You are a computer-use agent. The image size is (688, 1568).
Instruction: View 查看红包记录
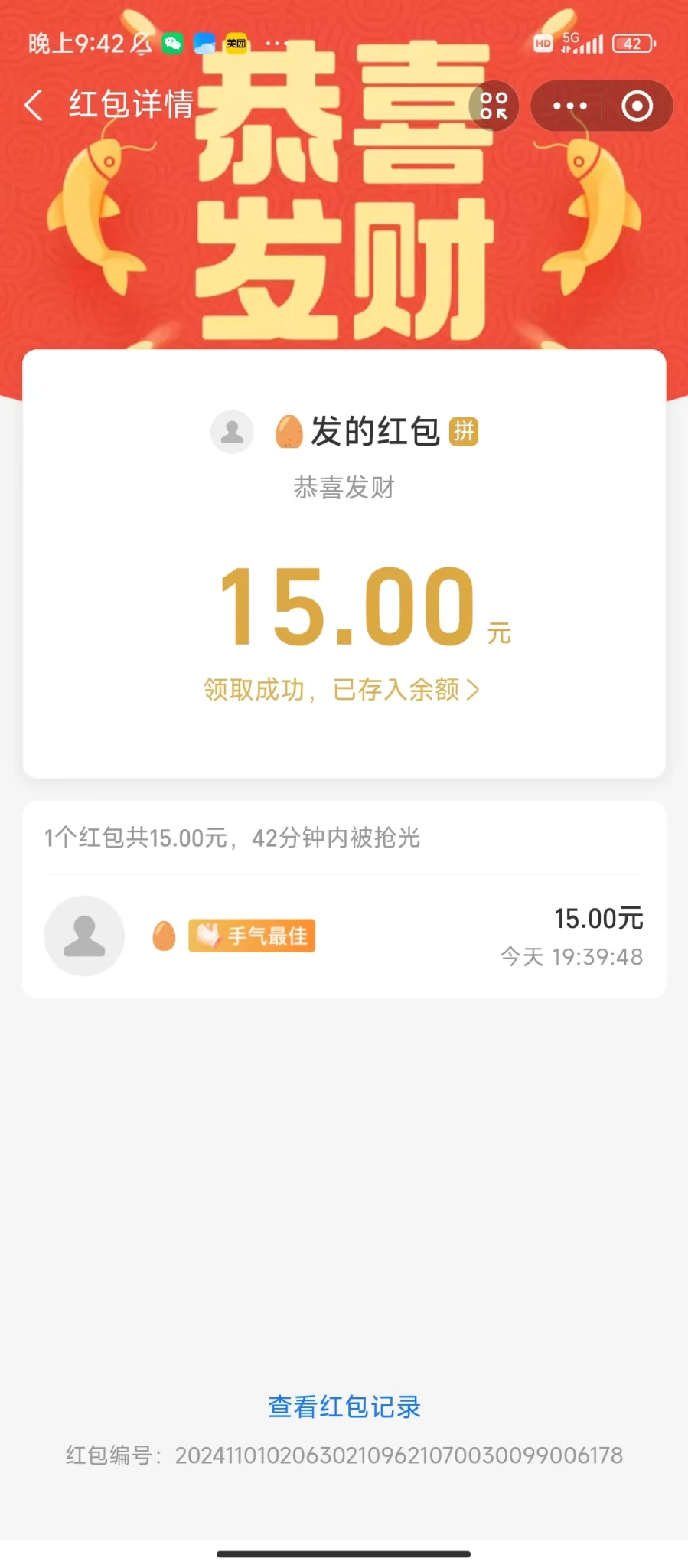click(344, 1406)
